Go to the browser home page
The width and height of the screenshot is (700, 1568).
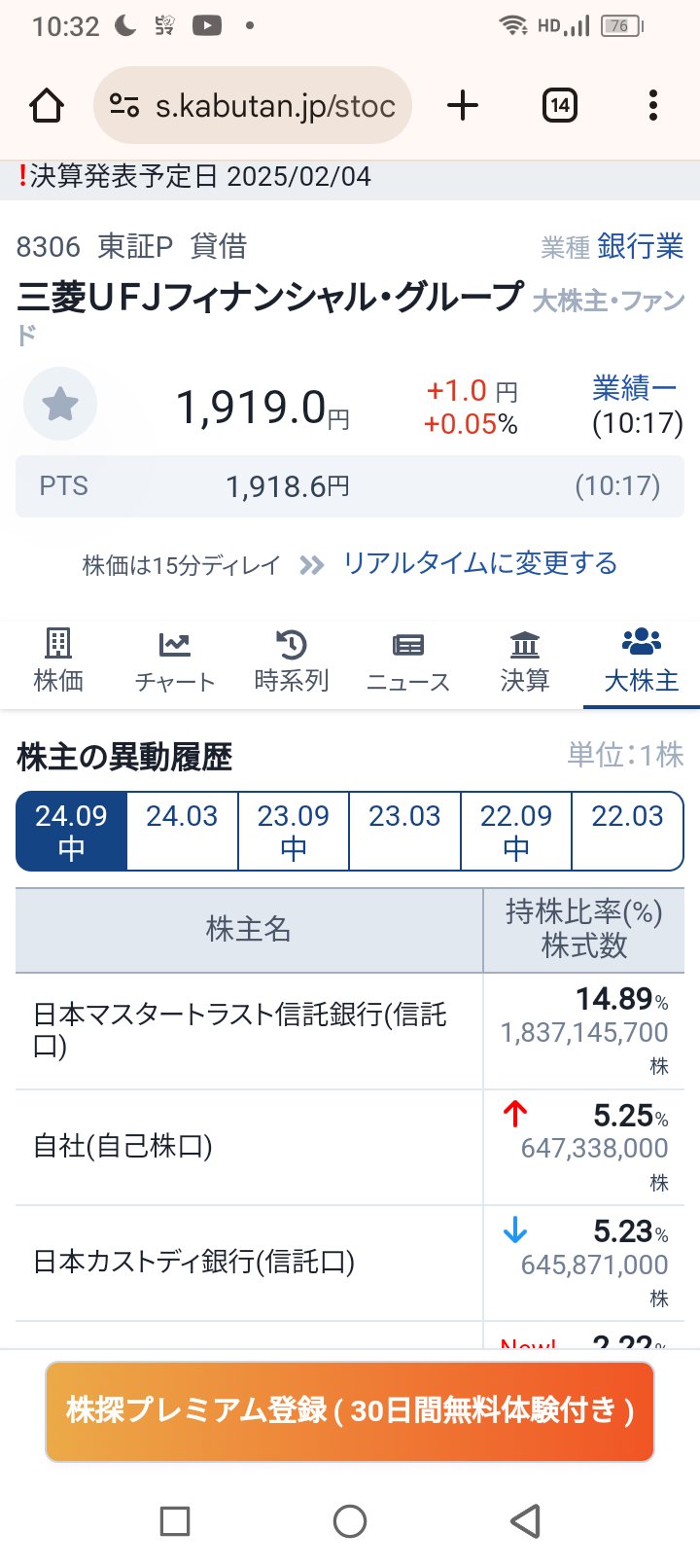pos(47,105)
